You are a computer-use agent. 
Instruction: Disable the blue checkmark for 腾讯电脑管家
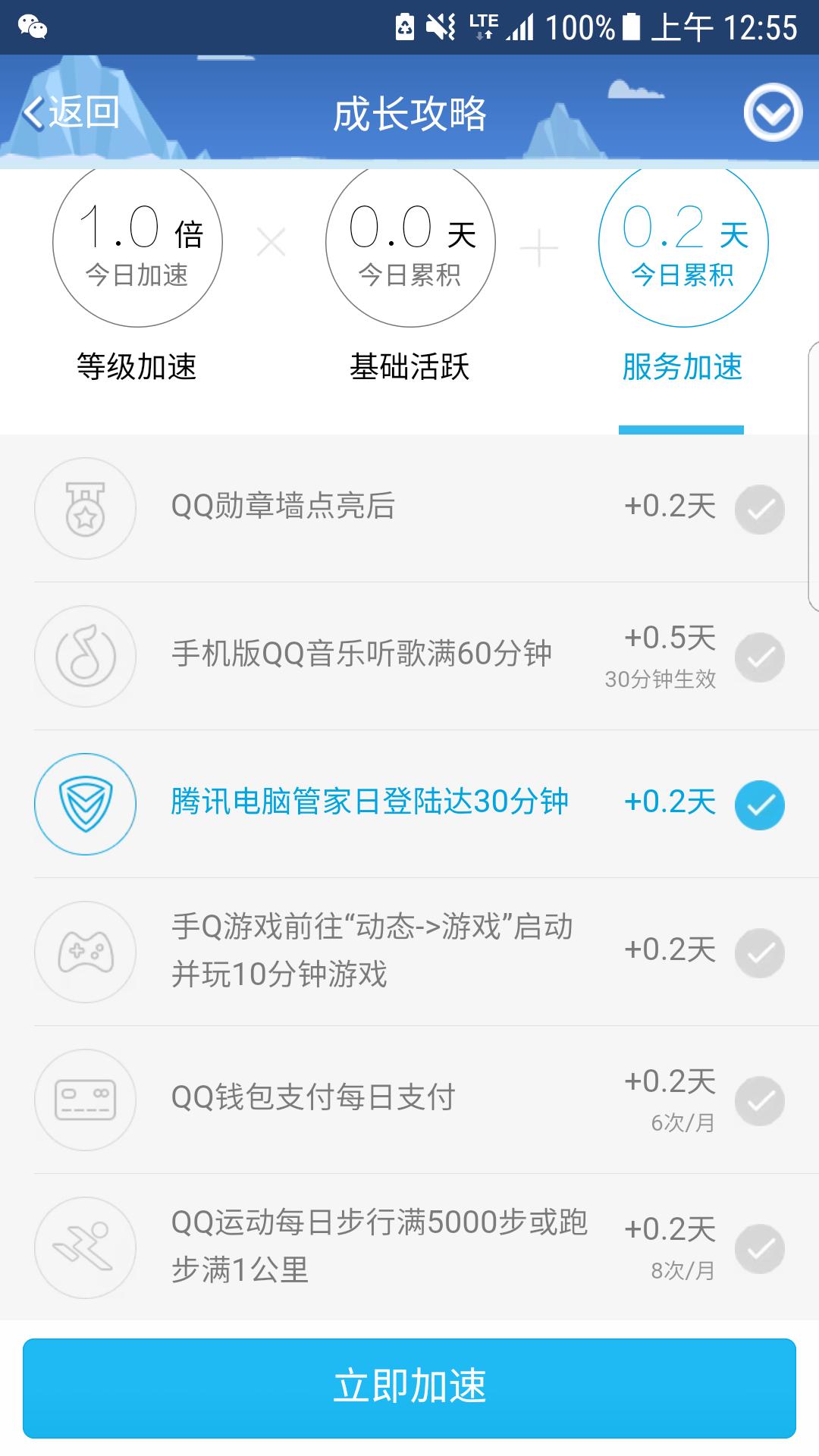click(x=760, y=806)
